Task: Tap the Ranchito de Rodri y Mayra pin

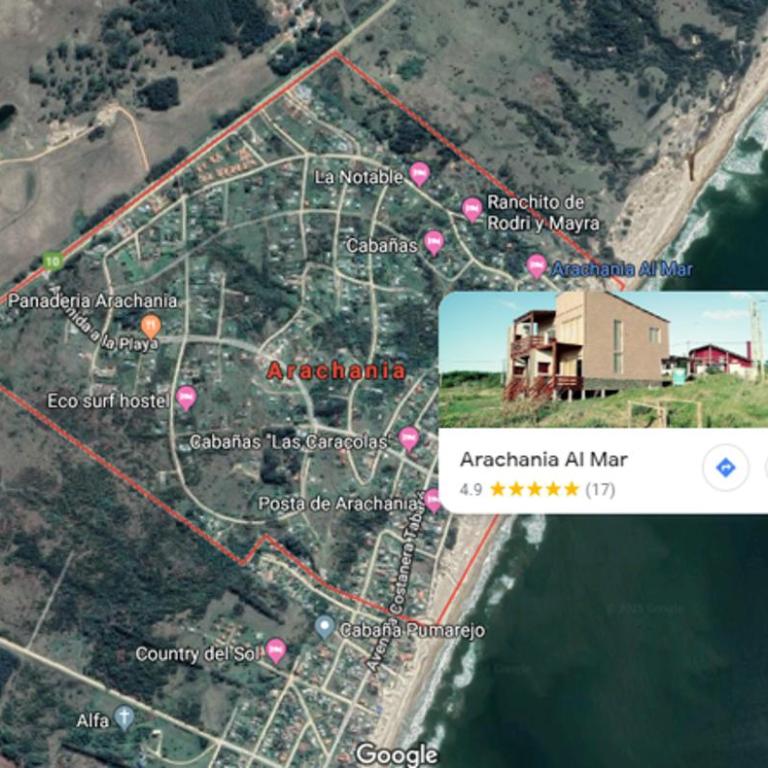Action: pyautogui.click(x=472, y=208)
